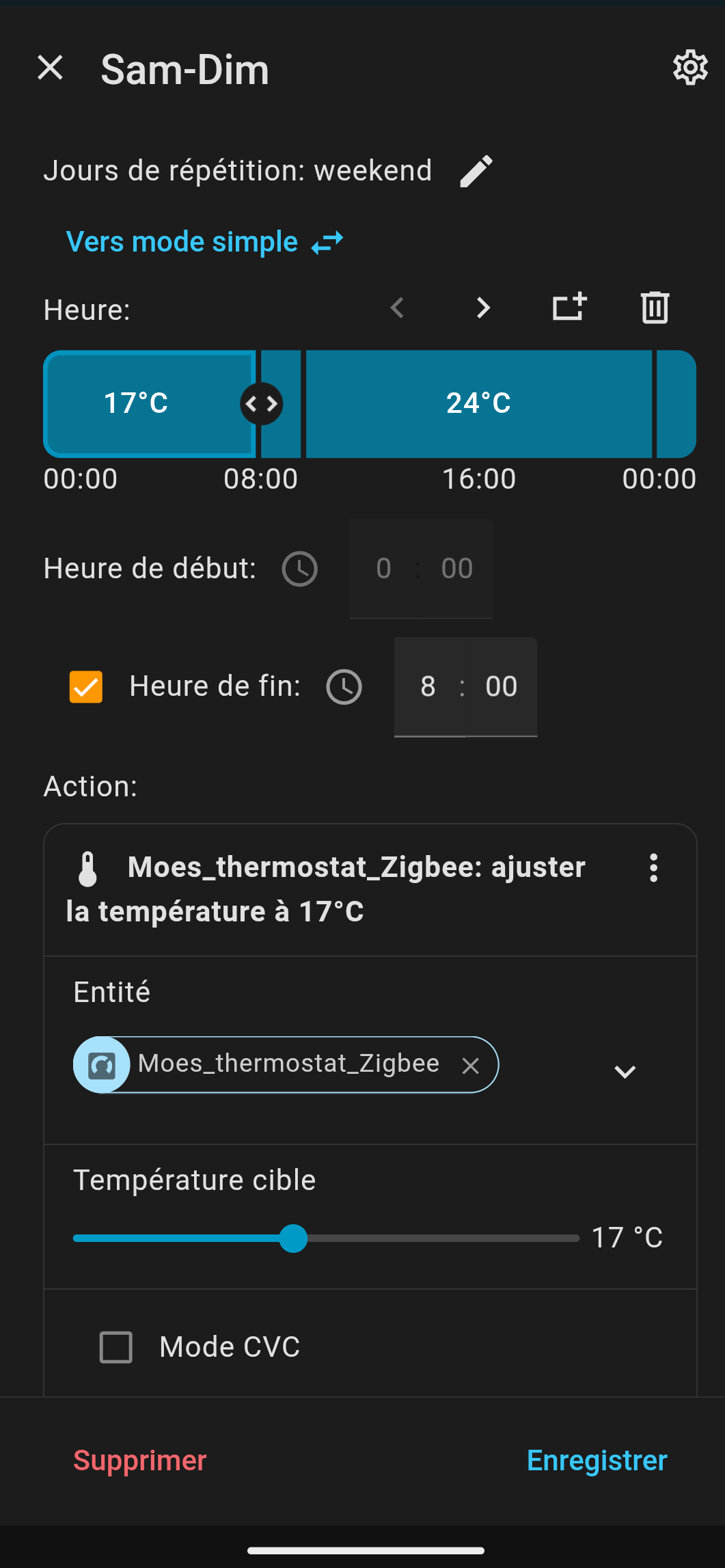Switch via Vers mode simple link
725x1568 pixels.
click(x=204, y=242)
